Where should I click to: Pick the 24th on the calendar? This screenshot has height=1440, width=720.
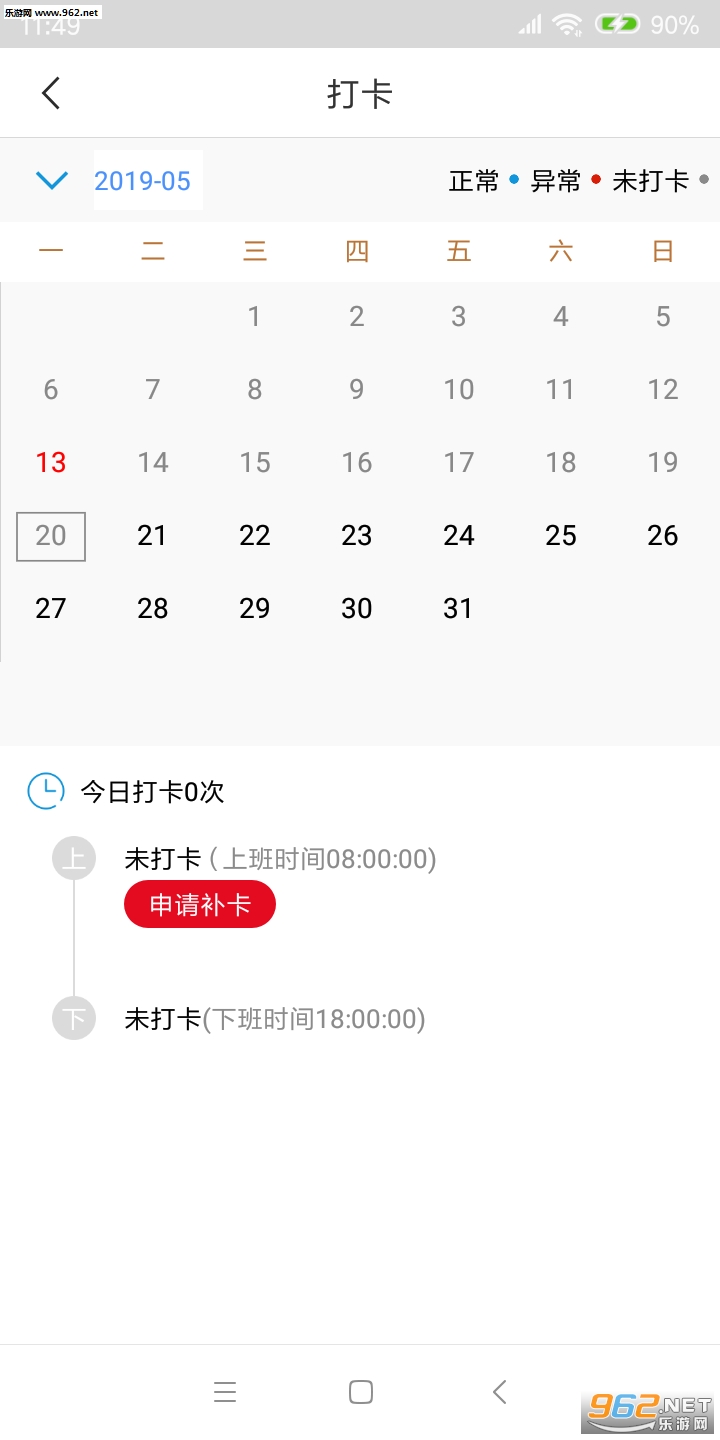(x=458, y=536)
